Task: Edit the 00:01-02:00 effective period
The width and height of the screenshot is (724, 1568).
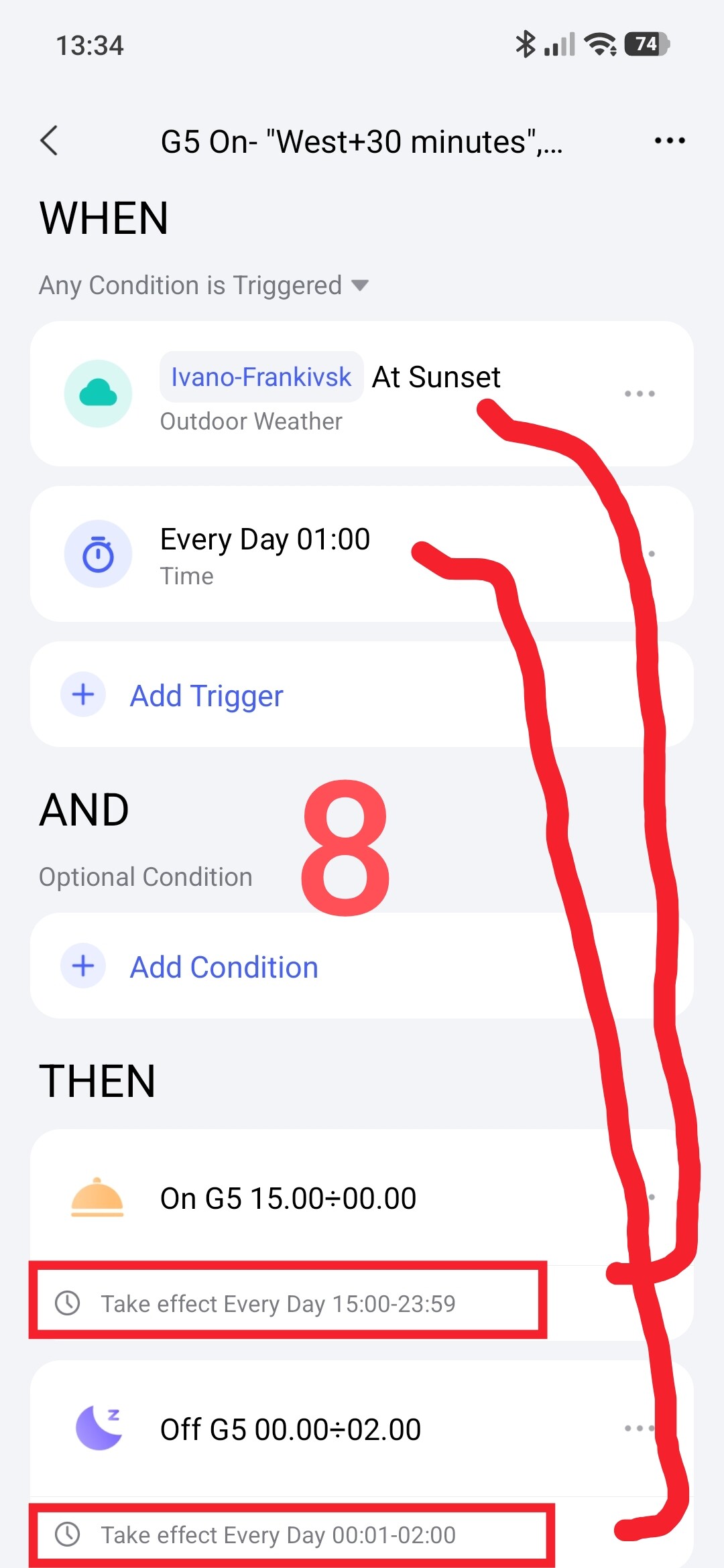Action: 278,1534
